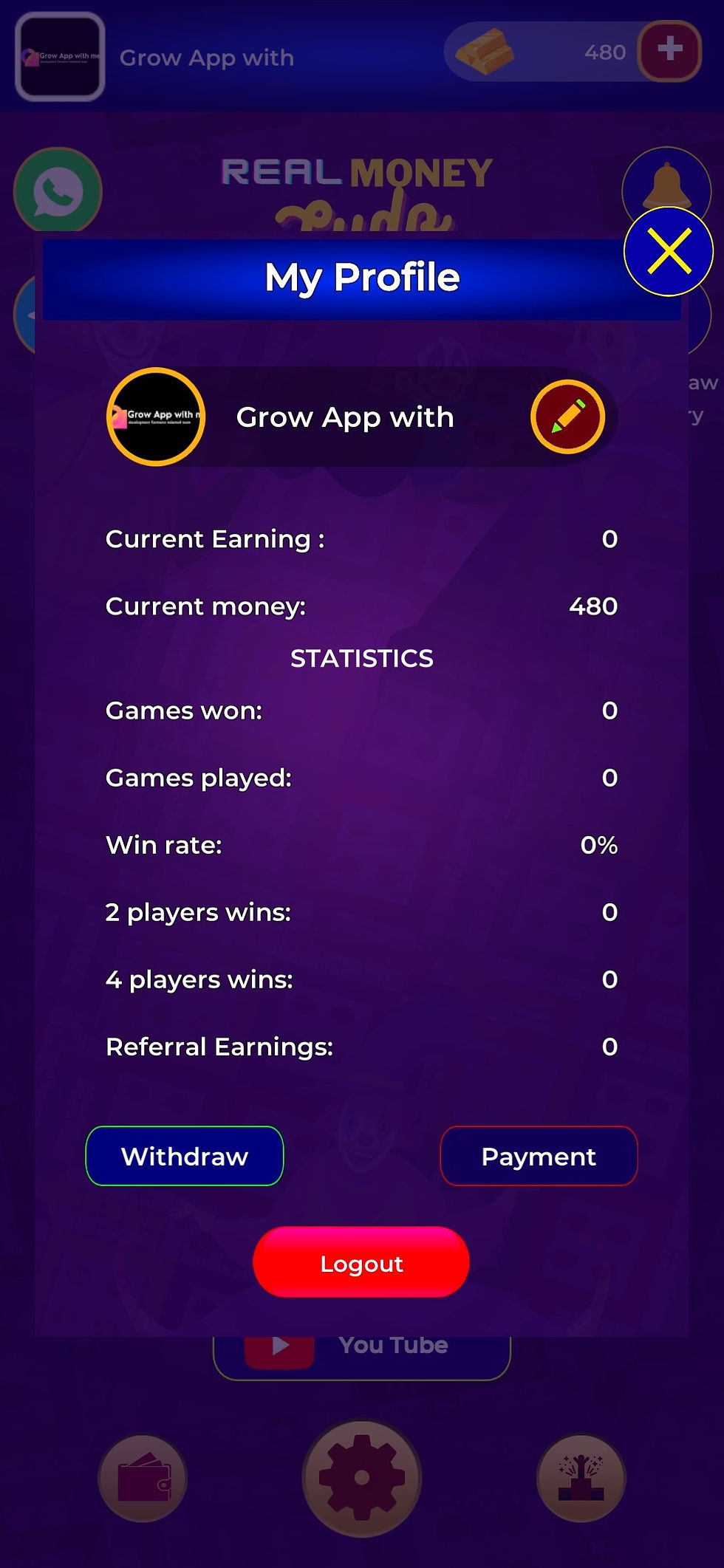Image resolution: width=724 pixels, height=1568 pixels.
Task: Open the wallet icon at bottom left
Action: [142, 1478]
